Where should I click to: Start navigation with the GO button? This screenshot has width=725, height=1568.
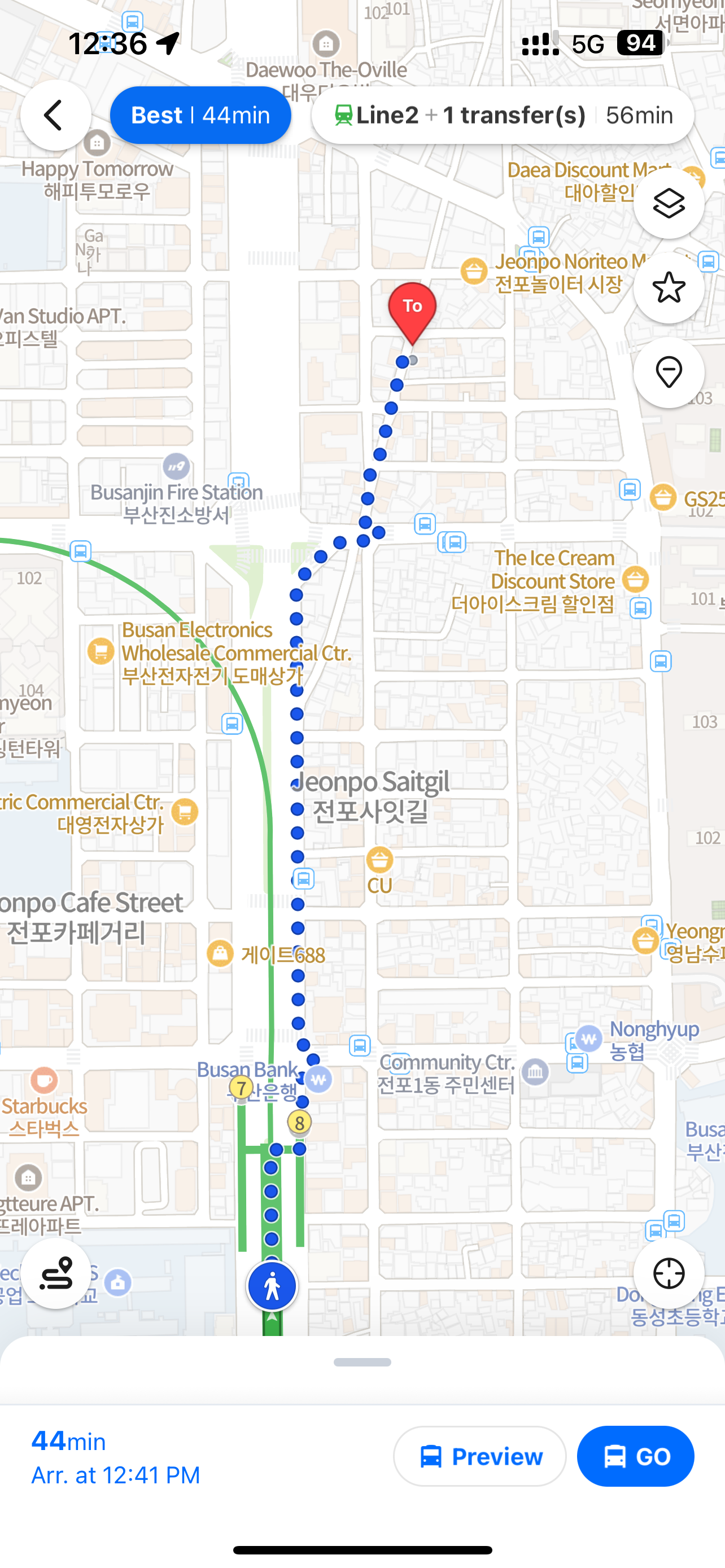point(635,1456)
